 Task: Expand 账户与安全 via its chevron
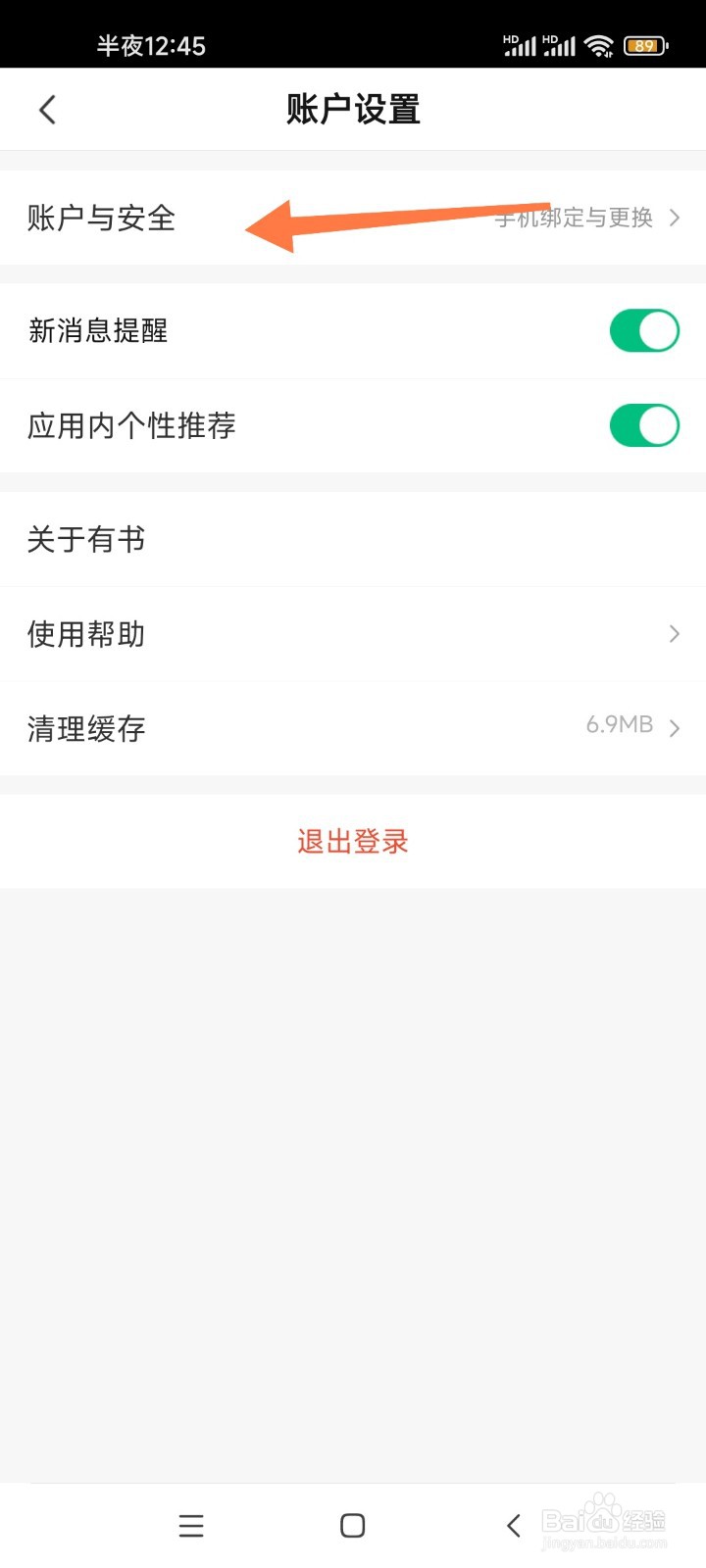pyautogui.click(x=673, y=219)
